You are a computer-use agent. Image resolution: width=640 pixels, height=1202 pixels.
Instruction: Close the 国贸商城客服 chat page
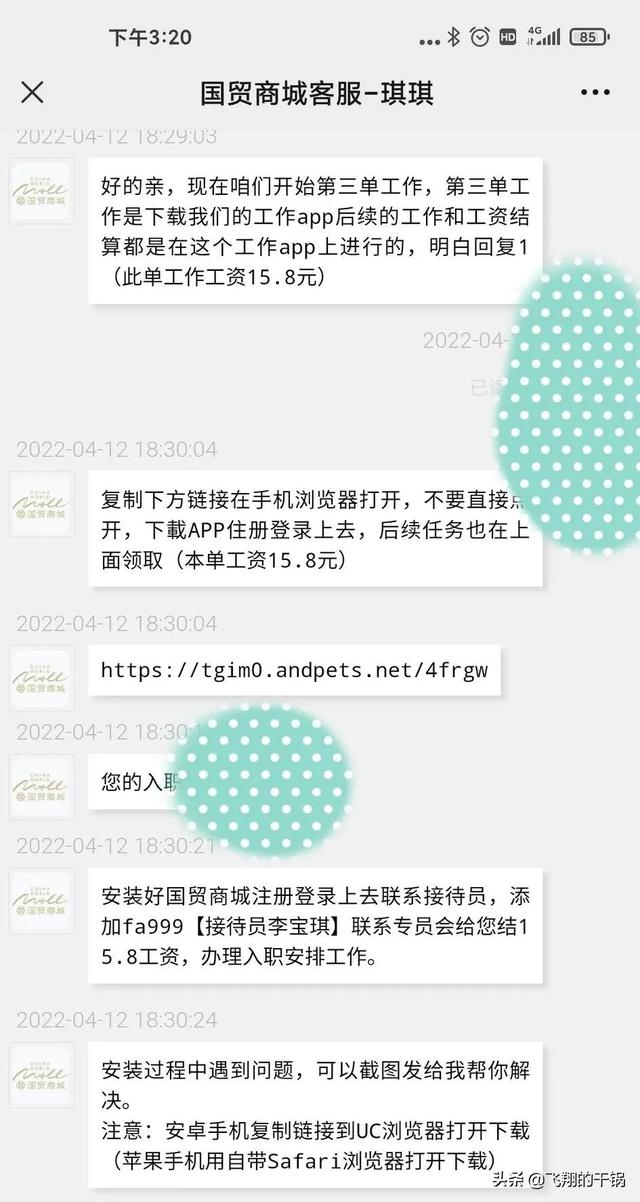[32, 93]
